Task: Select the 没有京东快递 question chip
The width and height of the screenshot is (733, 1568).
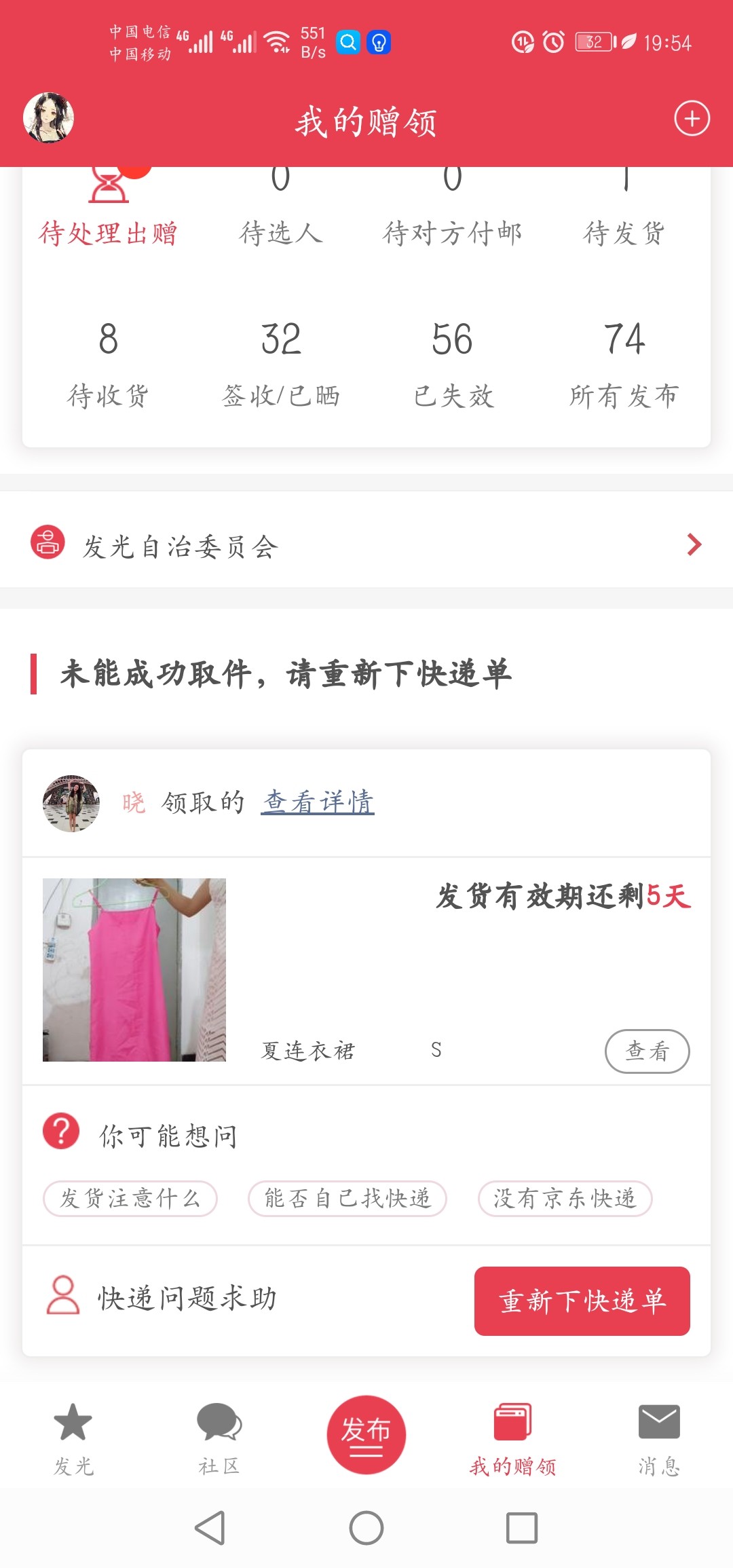Action: (565, 1198)
